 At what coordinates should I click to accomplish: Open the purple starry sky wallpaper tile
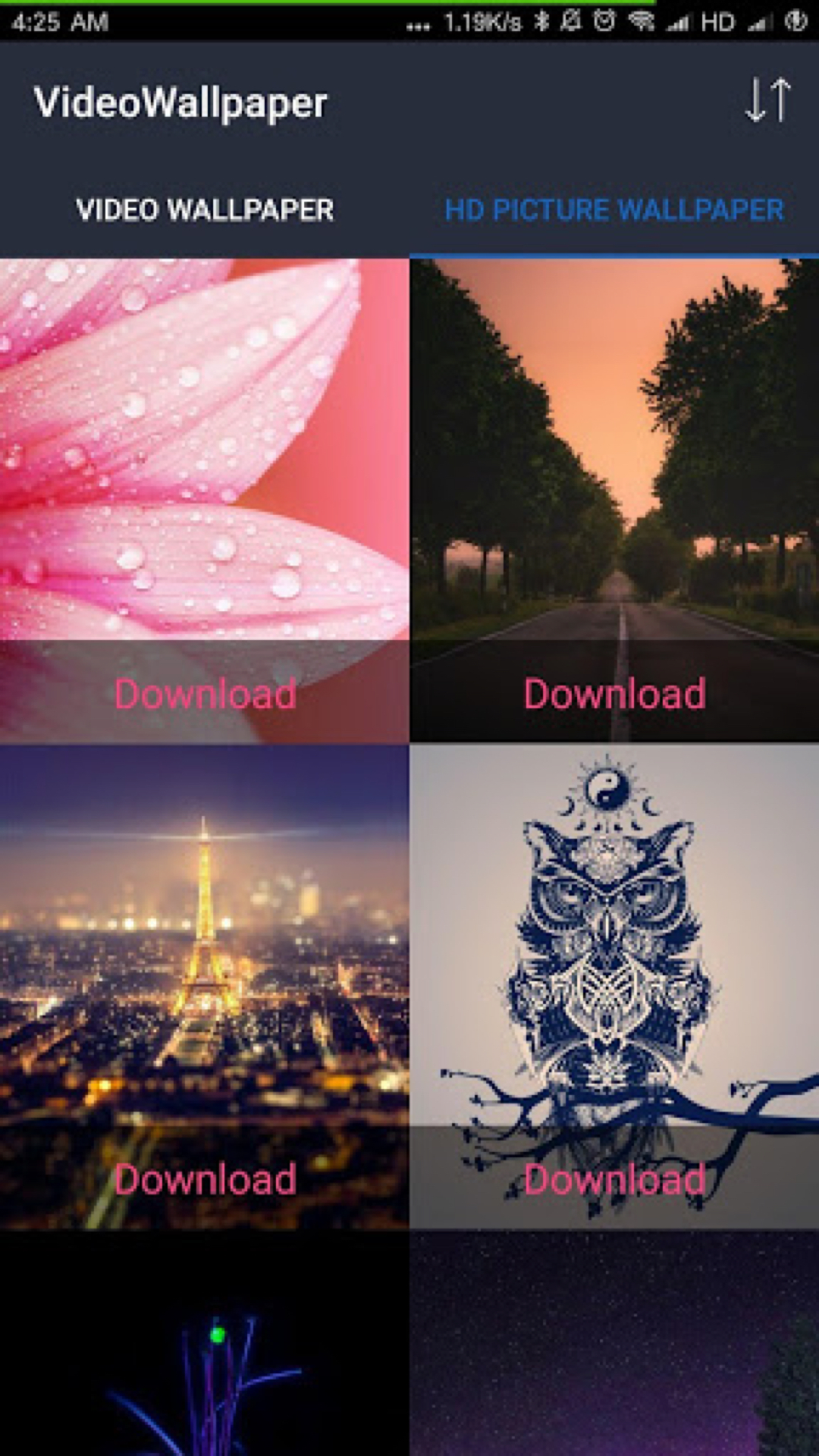tap(614, 1350)
